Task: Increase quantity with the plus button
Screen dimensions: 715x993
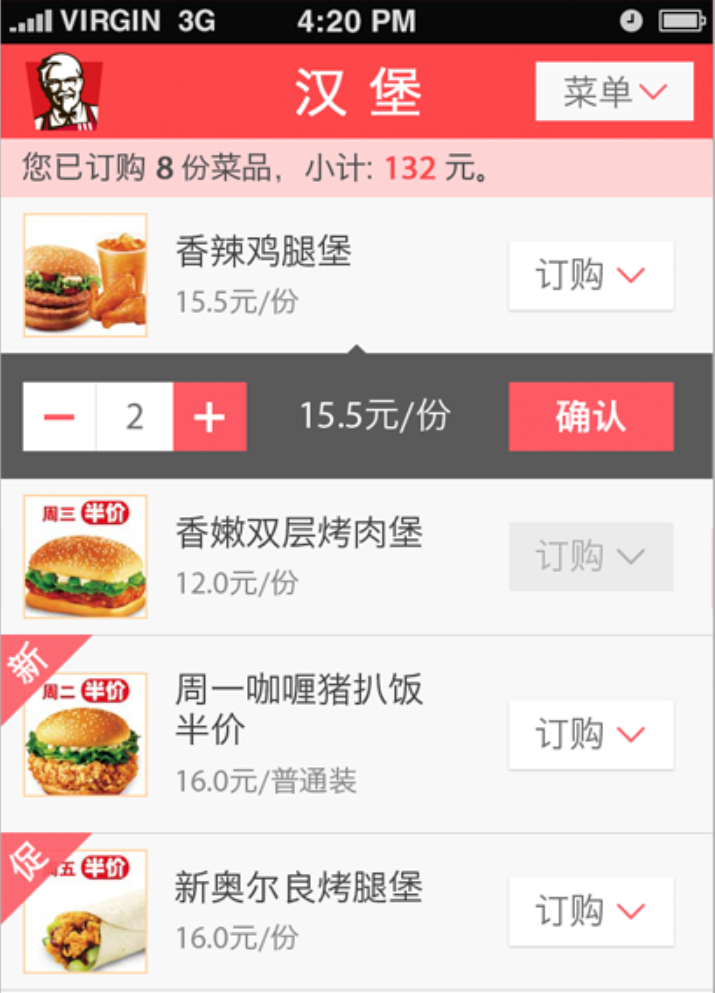Action: click(x=209, y=417)
